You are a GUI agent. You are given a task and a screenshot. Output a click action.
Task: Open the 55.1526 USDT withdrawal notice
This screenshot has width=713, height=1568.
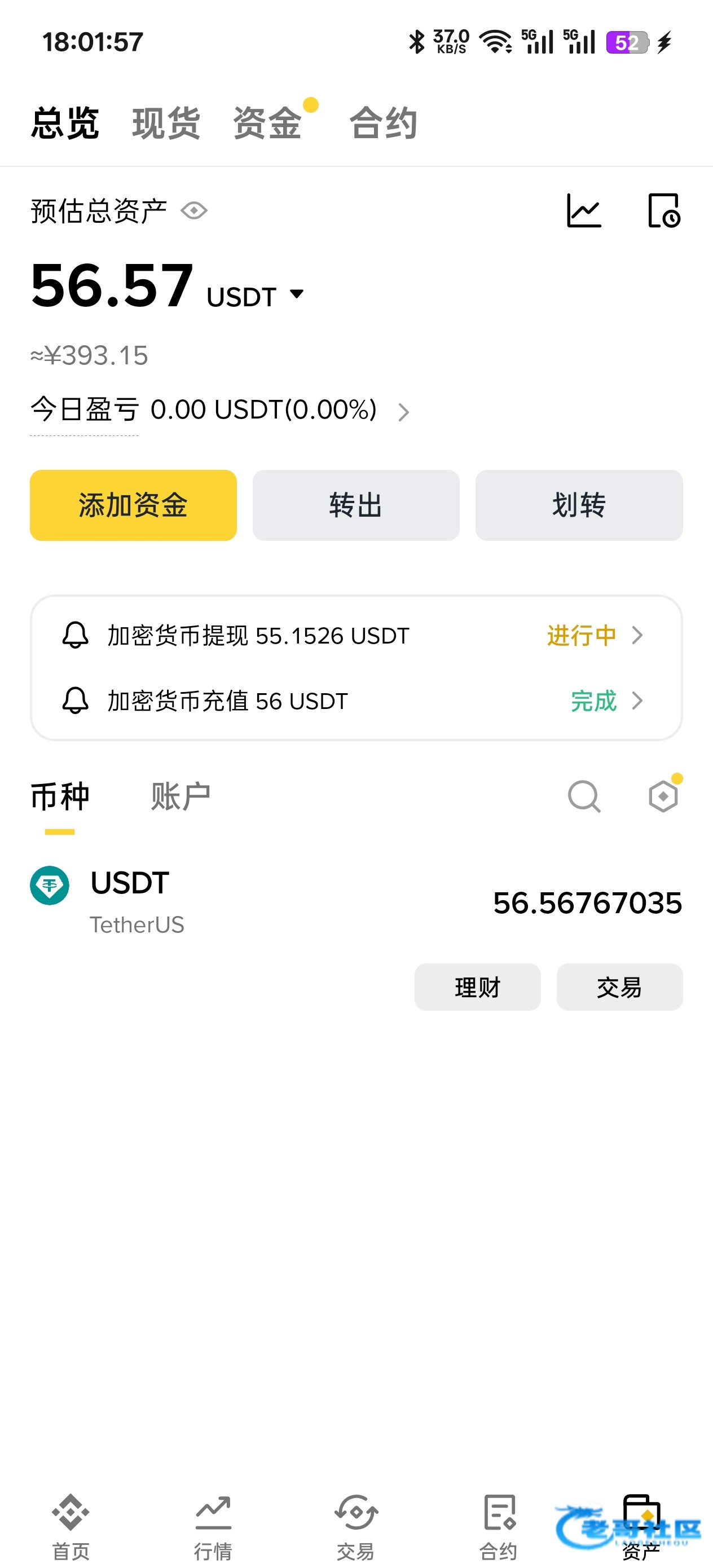tap(355, 636)
